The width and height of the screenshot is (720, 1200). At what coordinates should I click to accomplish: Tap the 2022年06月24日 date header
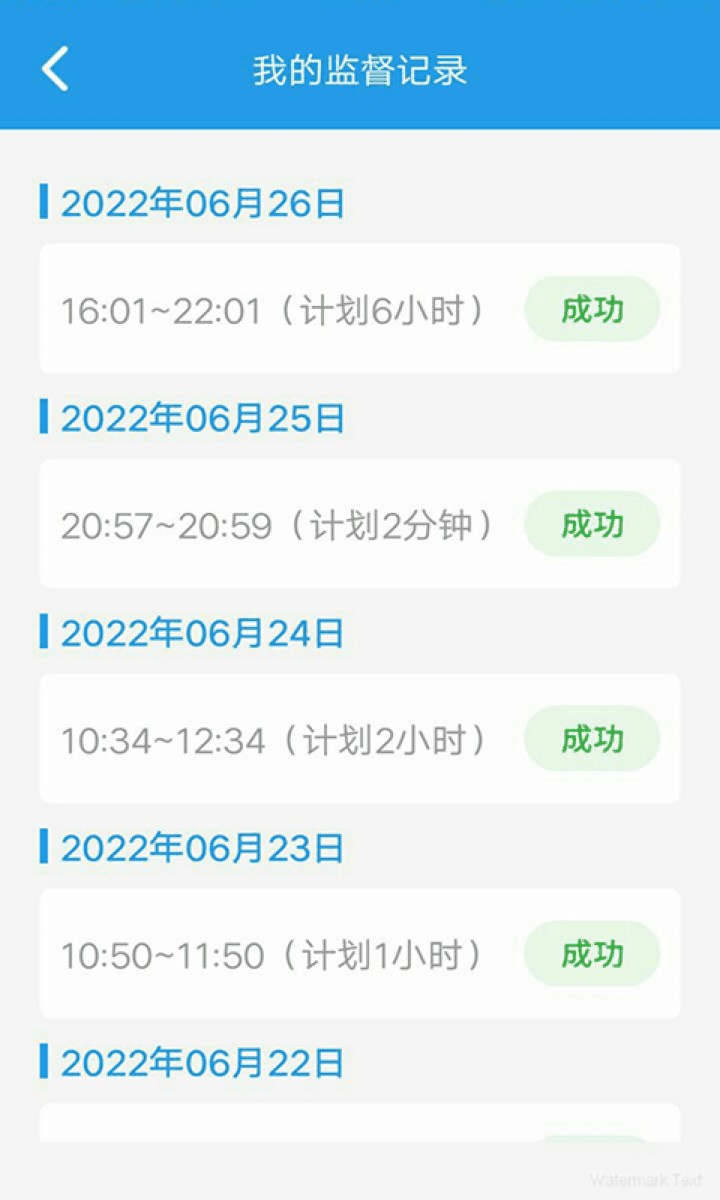(204, 633)
